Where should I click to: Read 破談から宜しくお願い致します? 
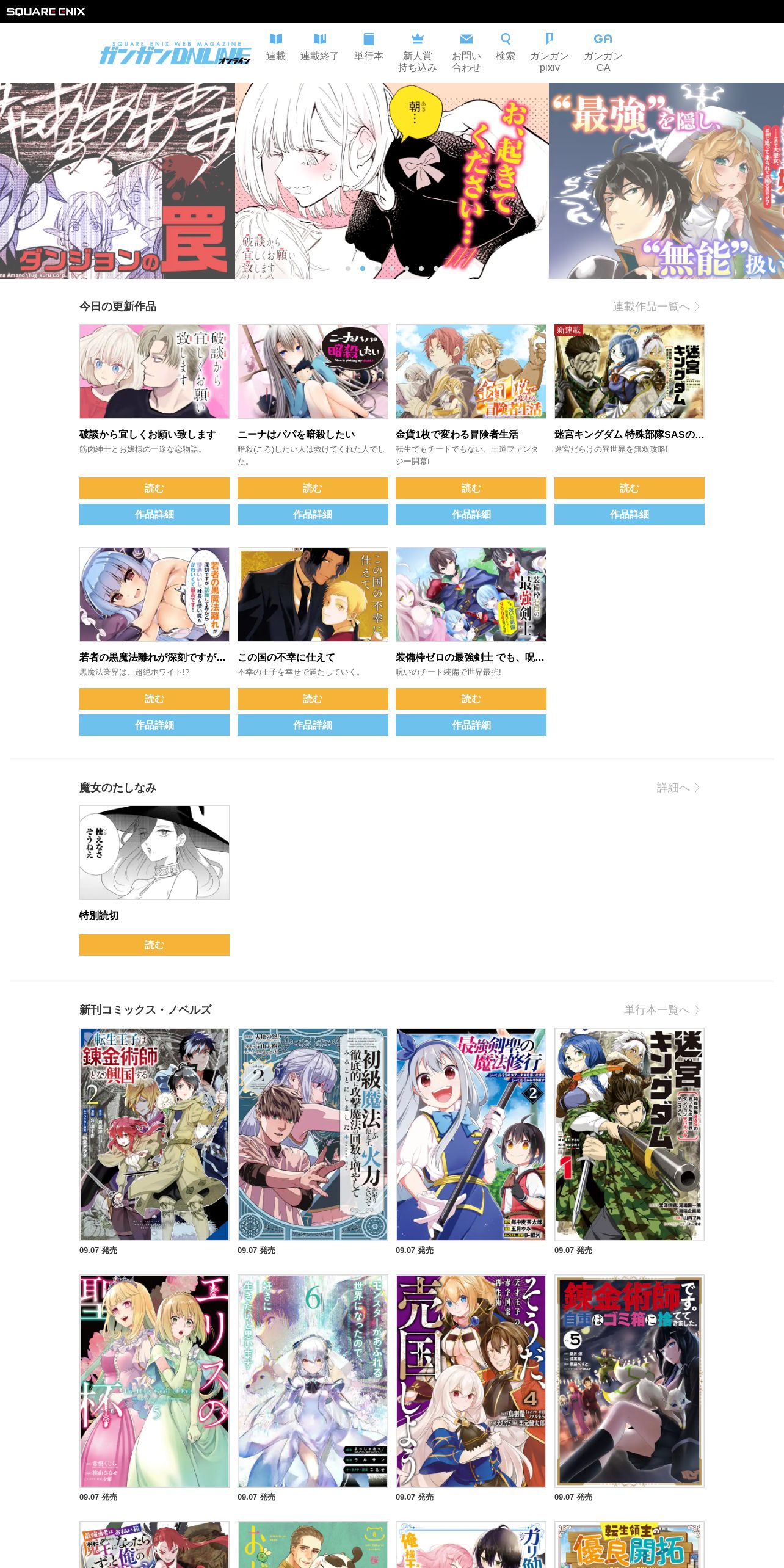click(154, 488)
